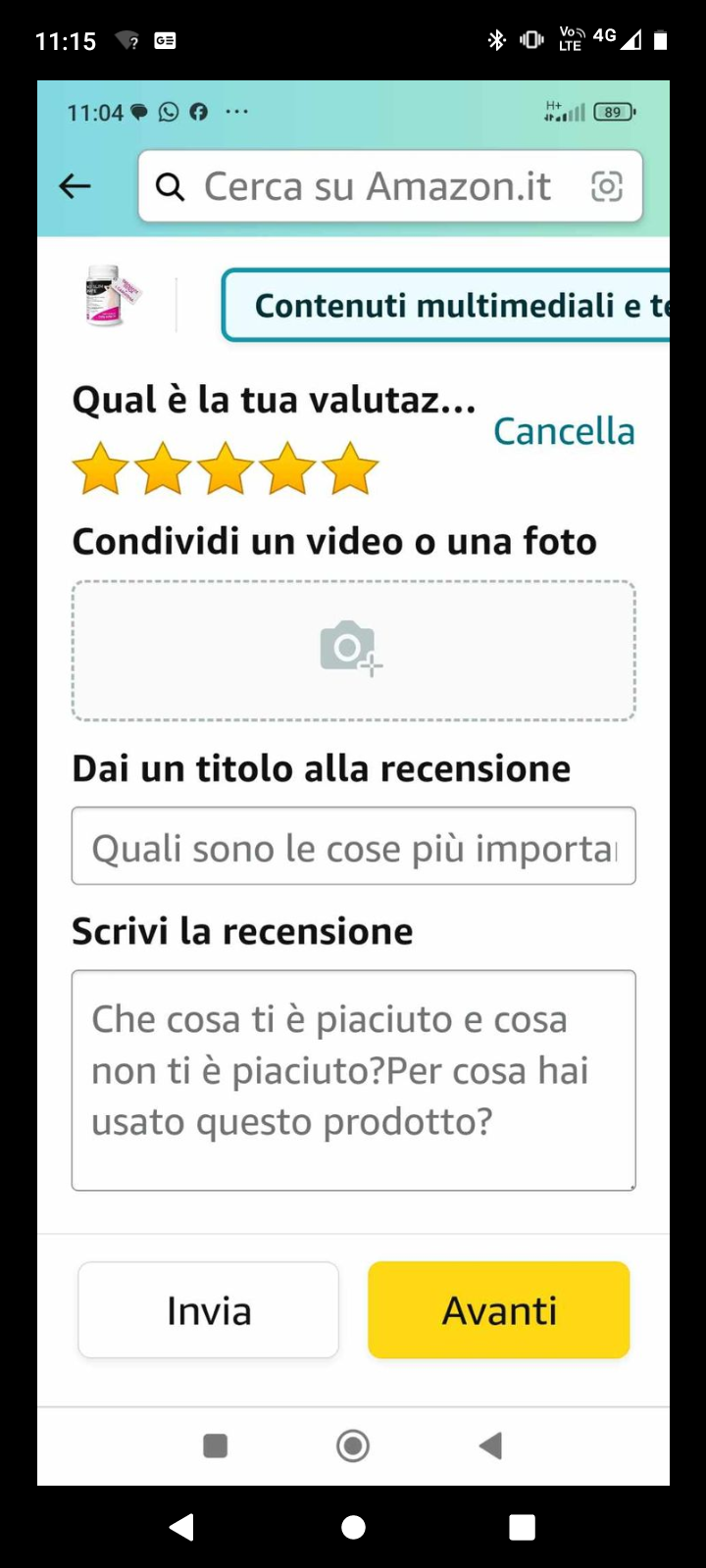Viewport: 706px width, 1568px height.
Task: Set rating to three stars
Action: pyautogui.click(x=226, y=468)
